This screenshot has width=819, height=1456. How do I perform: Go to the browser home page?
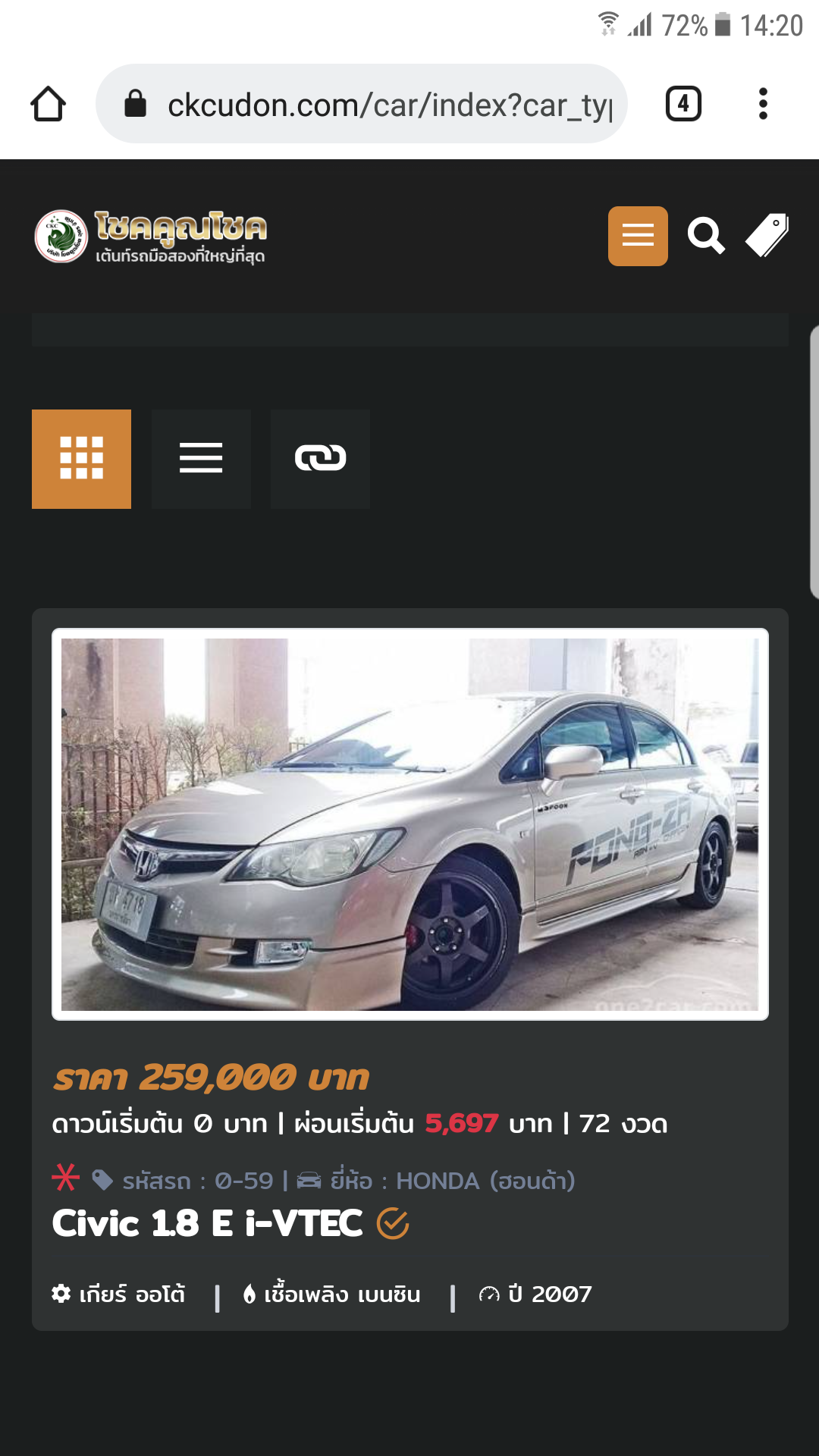click(x=48, y=104)
